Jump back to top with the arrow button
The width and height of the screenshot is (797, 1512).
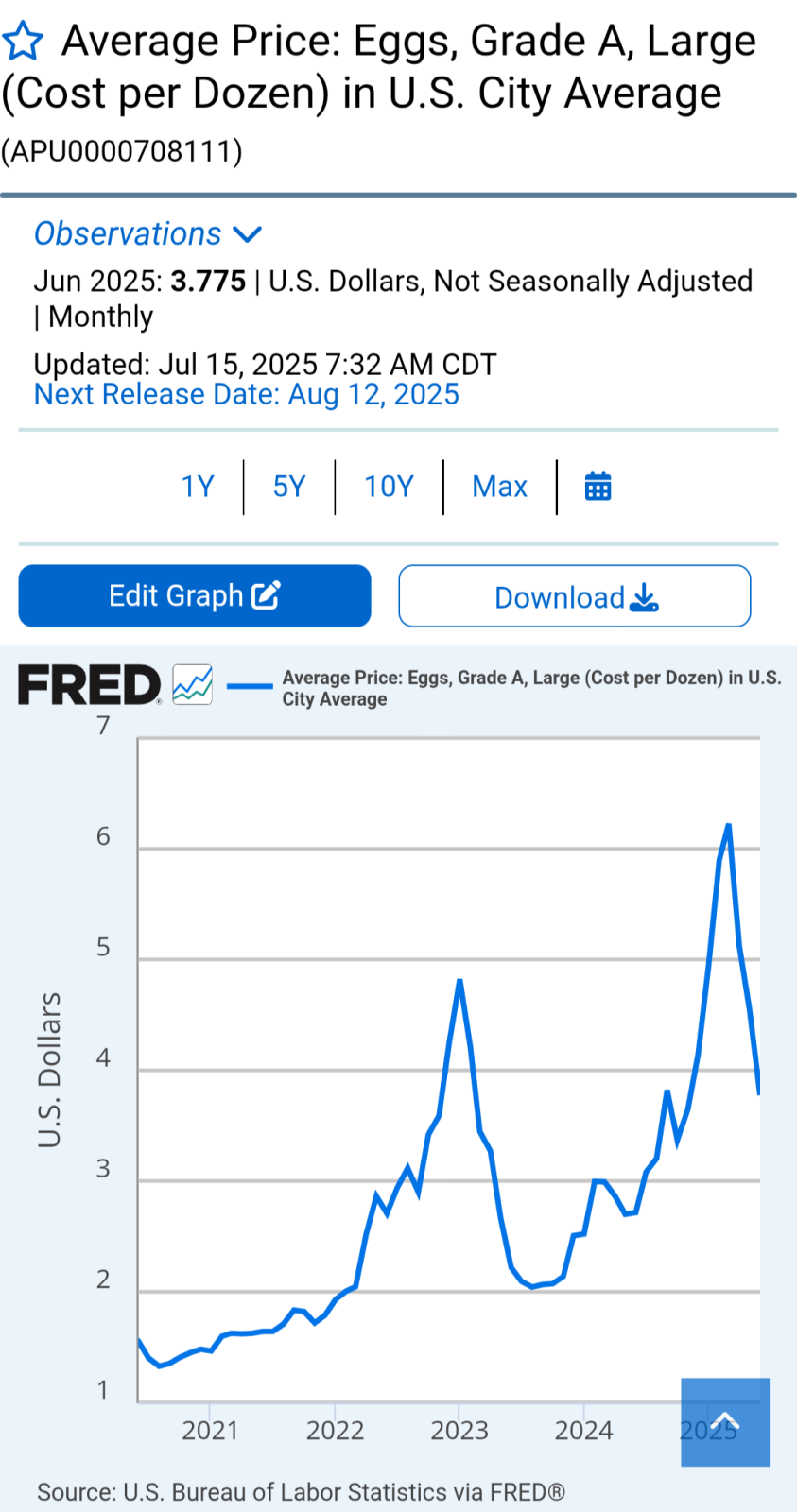725,1422
